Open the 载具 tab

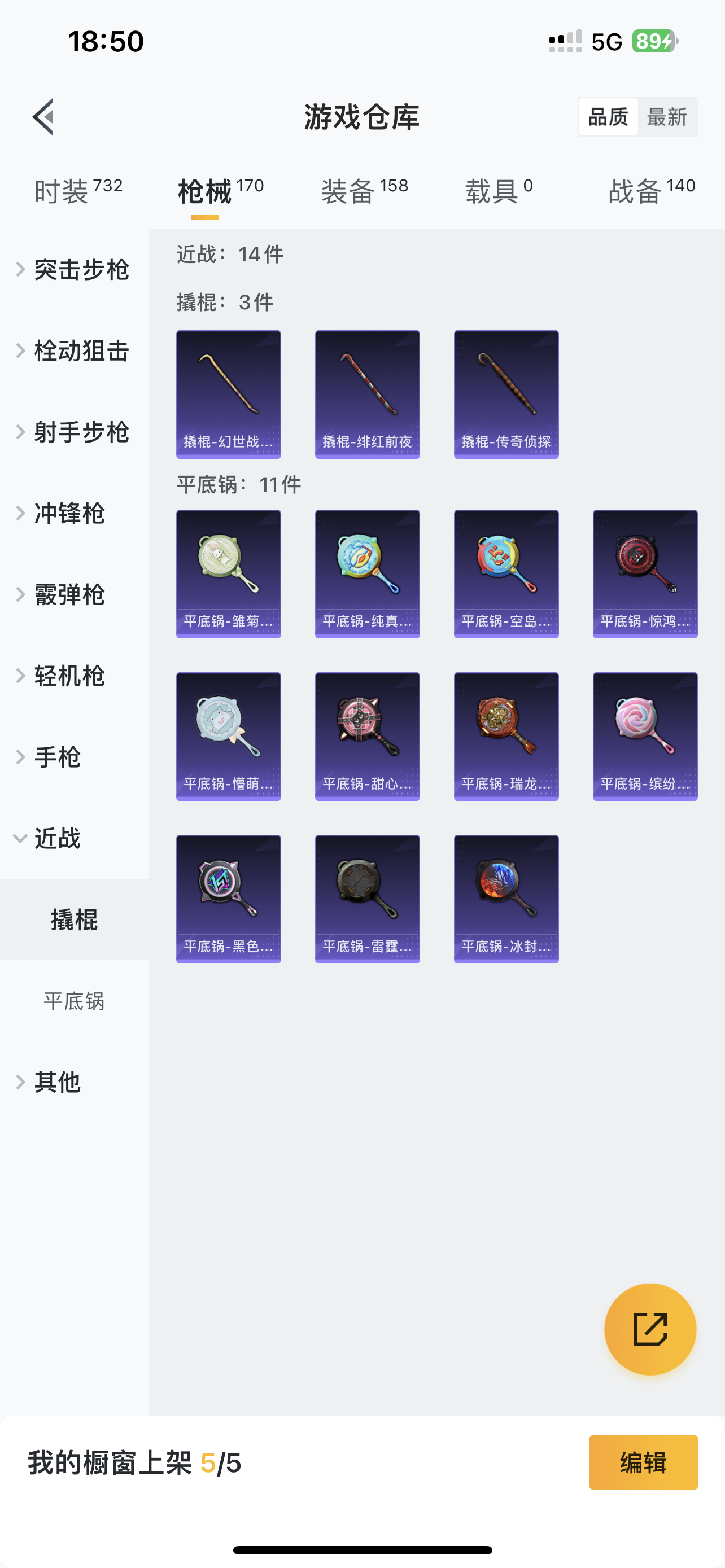pyautogui.click(x=499, y=191)
